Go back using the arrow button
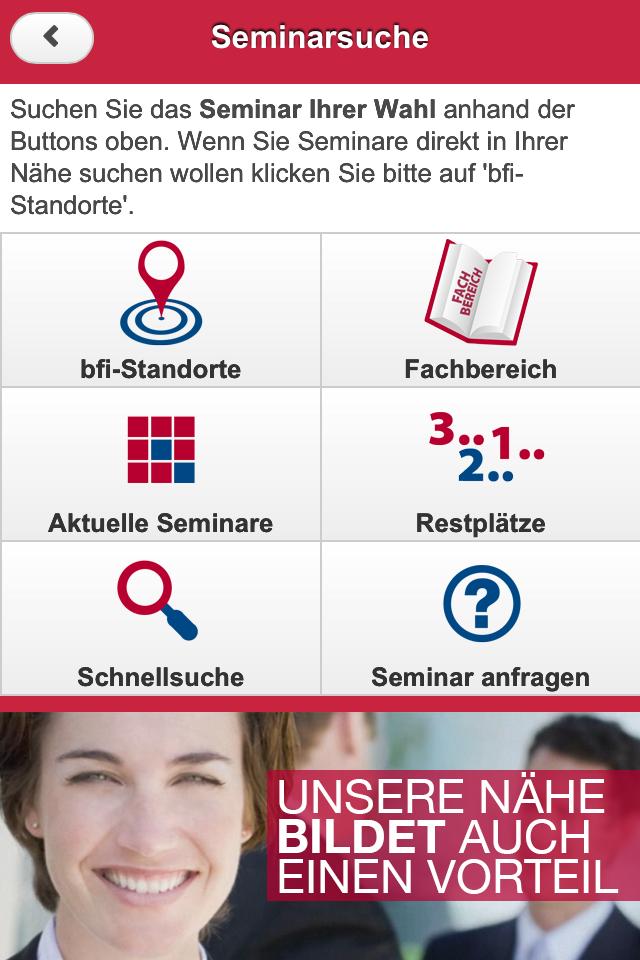The image size is (640, 960). click(x=52, y=38)
